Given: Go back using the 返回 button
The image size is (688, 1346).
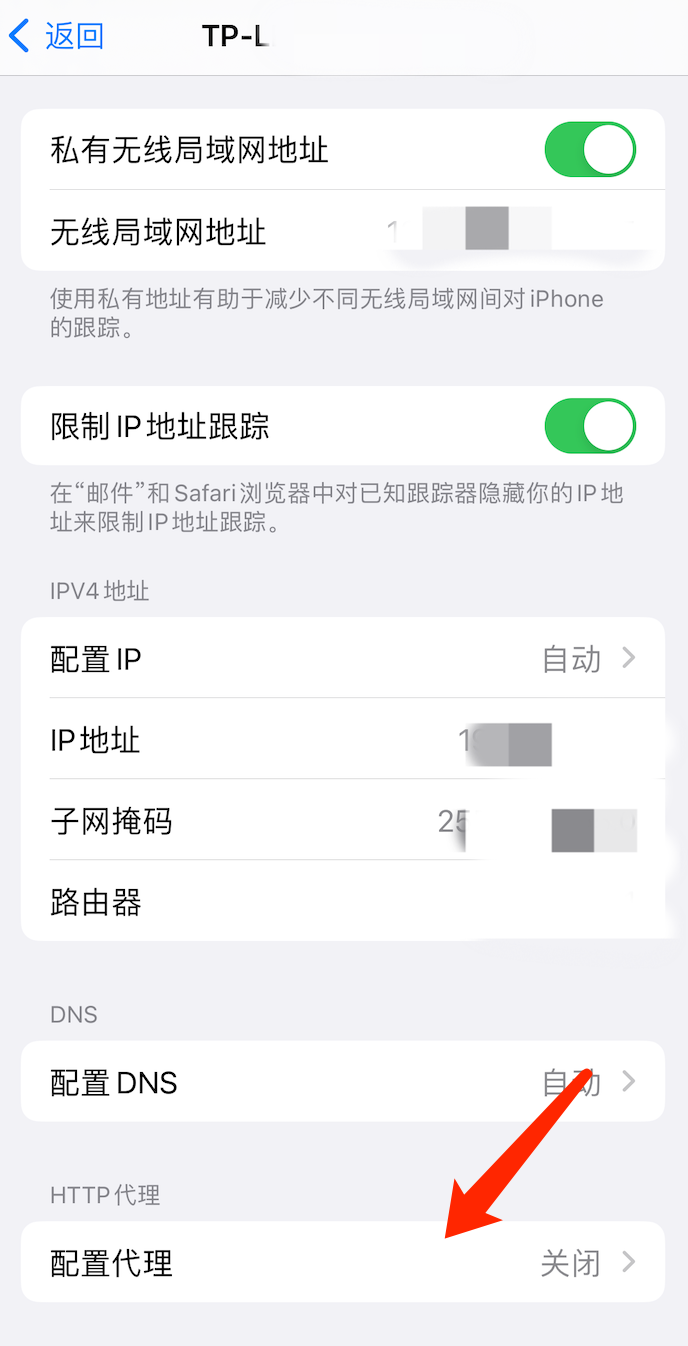Looking at the screenshot, I should pos(57,37).
